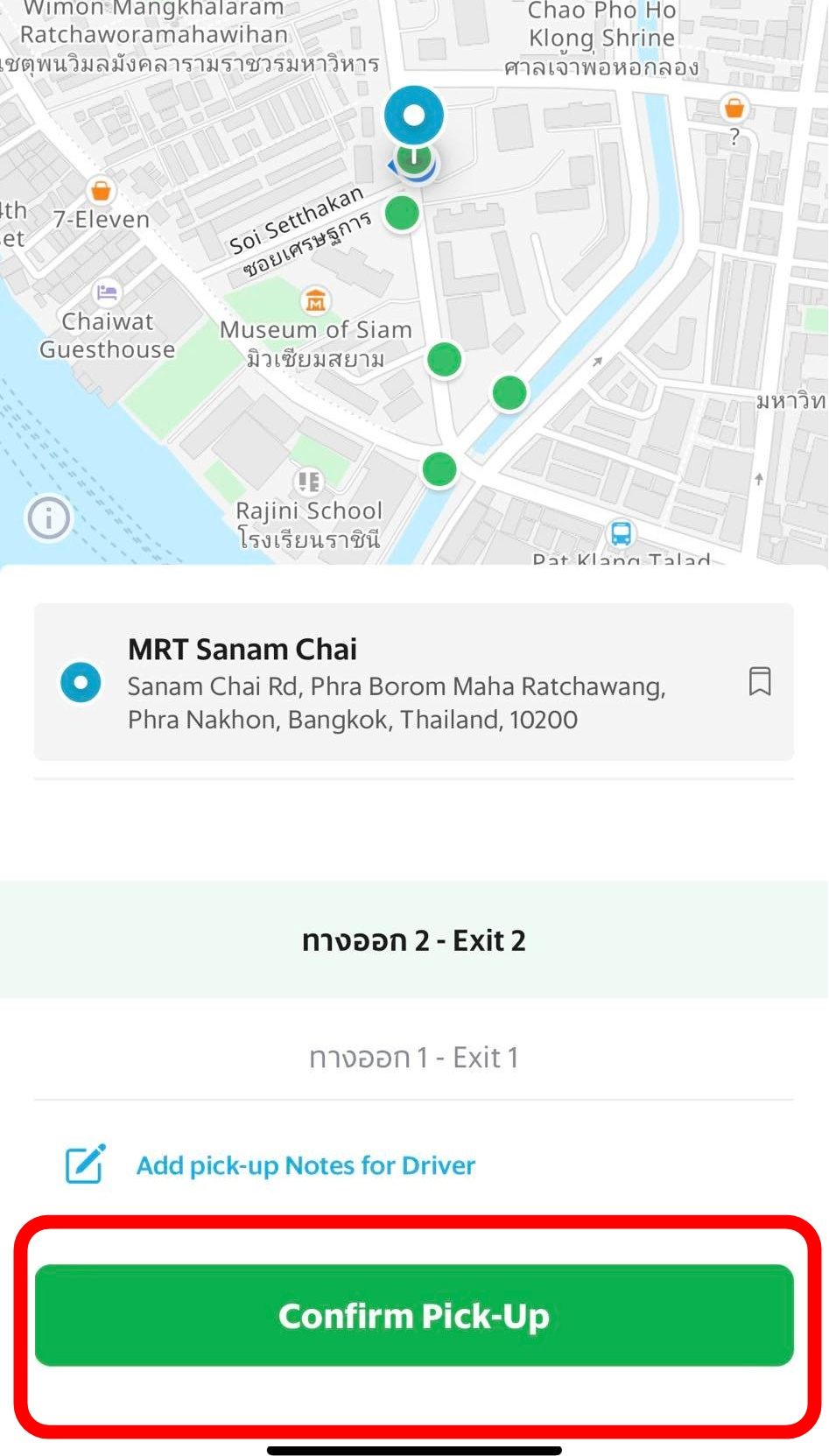The image size is (829, 1456).
Task: Open the map info icon
Action: point(49,518)
